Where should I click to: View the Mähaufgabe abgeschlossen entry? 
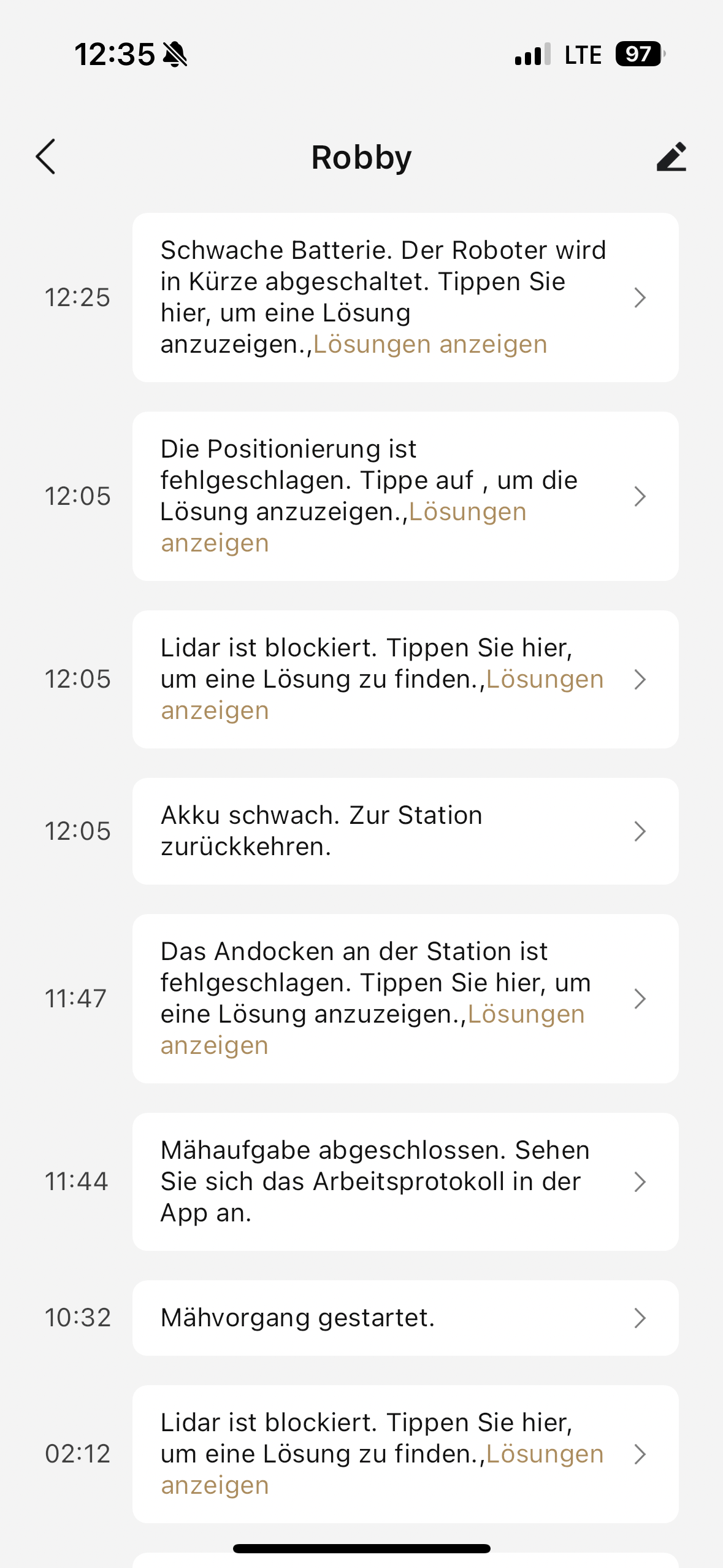[405, 1182]
